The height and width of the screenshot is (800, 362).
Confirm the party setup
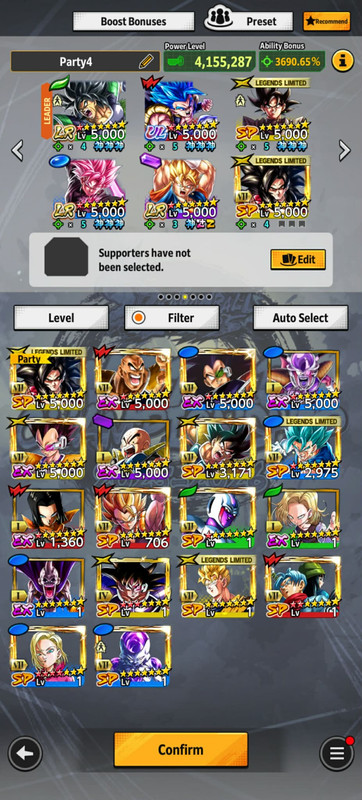pos(180,749)
